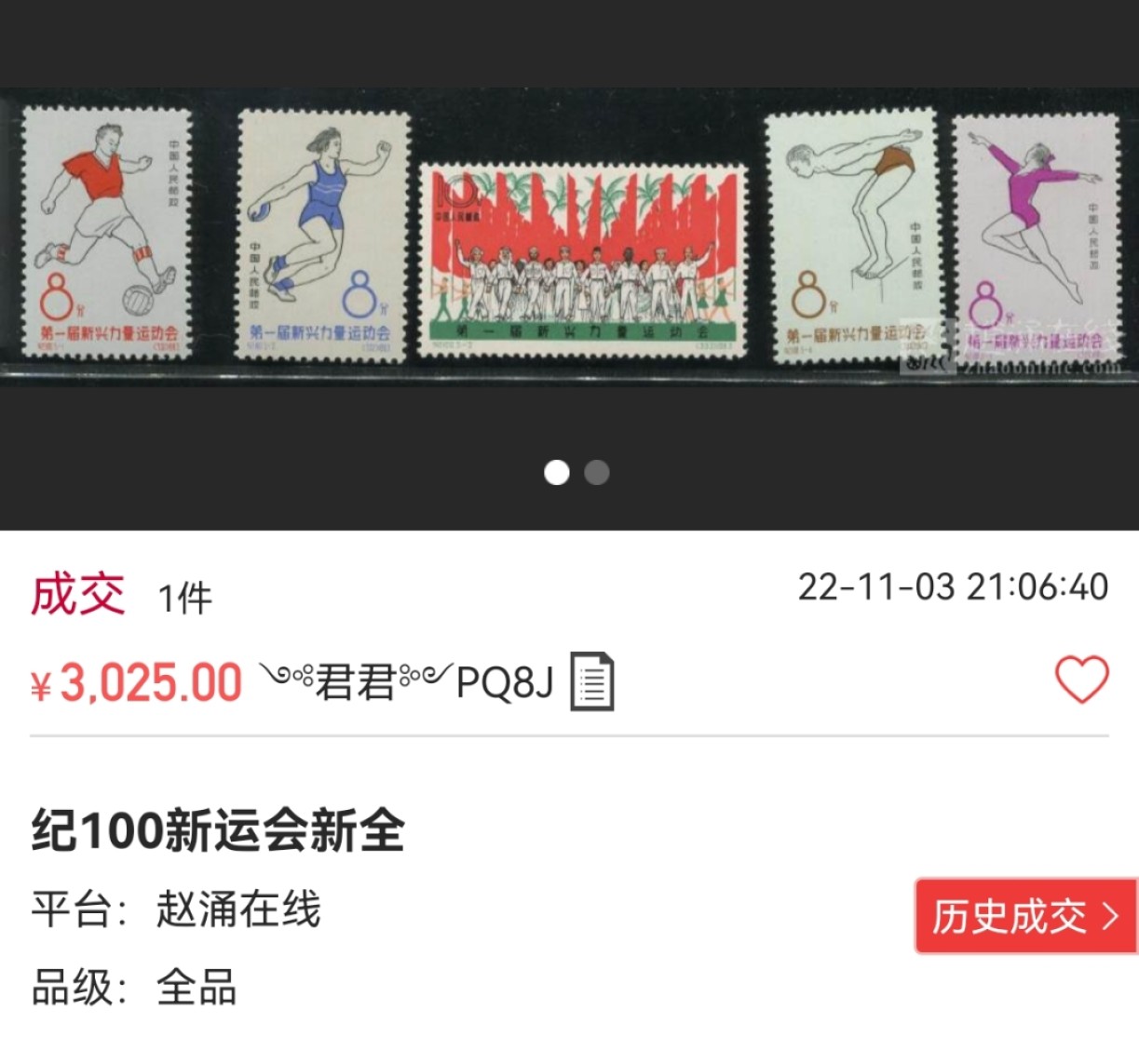Image resolution: width=1139 pixels, height=1064 pixels.
Task: Open the document details icon beside PQ8J
Action: [x=591, y=682]
